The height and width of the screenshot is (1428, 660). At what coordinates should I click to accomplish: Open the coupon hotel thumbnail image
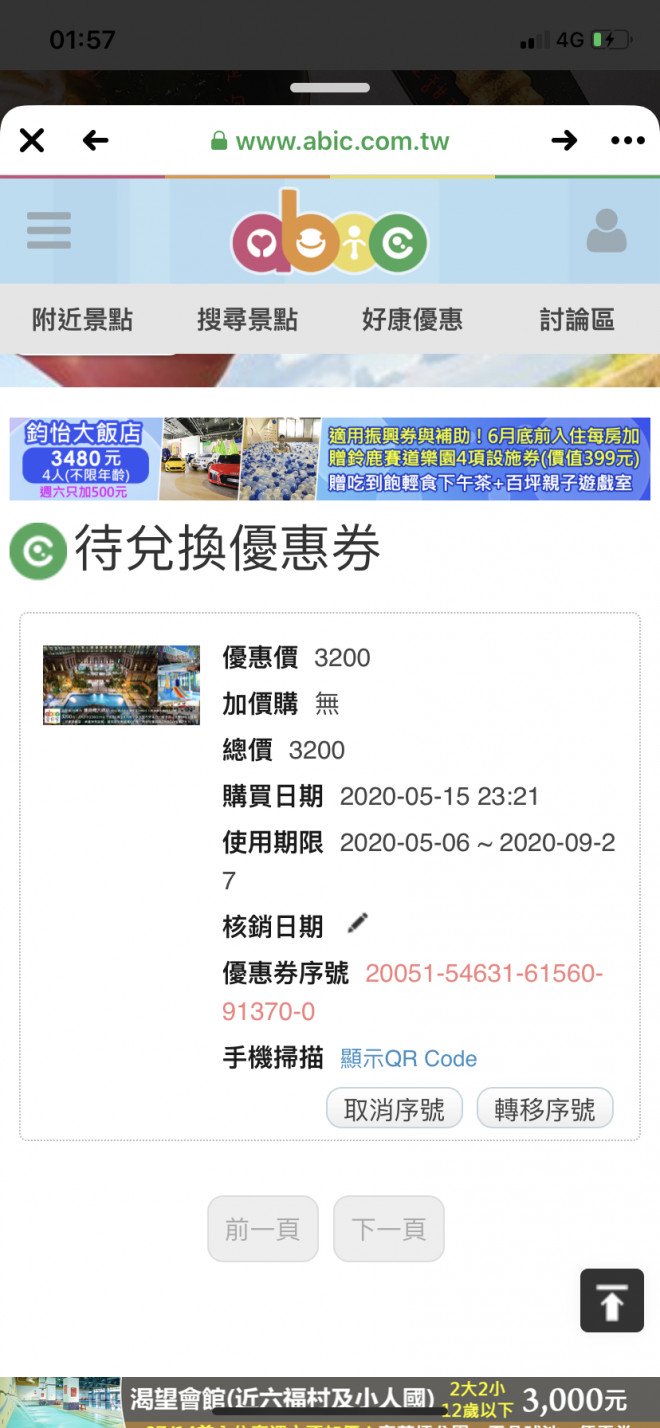point(121,685)
